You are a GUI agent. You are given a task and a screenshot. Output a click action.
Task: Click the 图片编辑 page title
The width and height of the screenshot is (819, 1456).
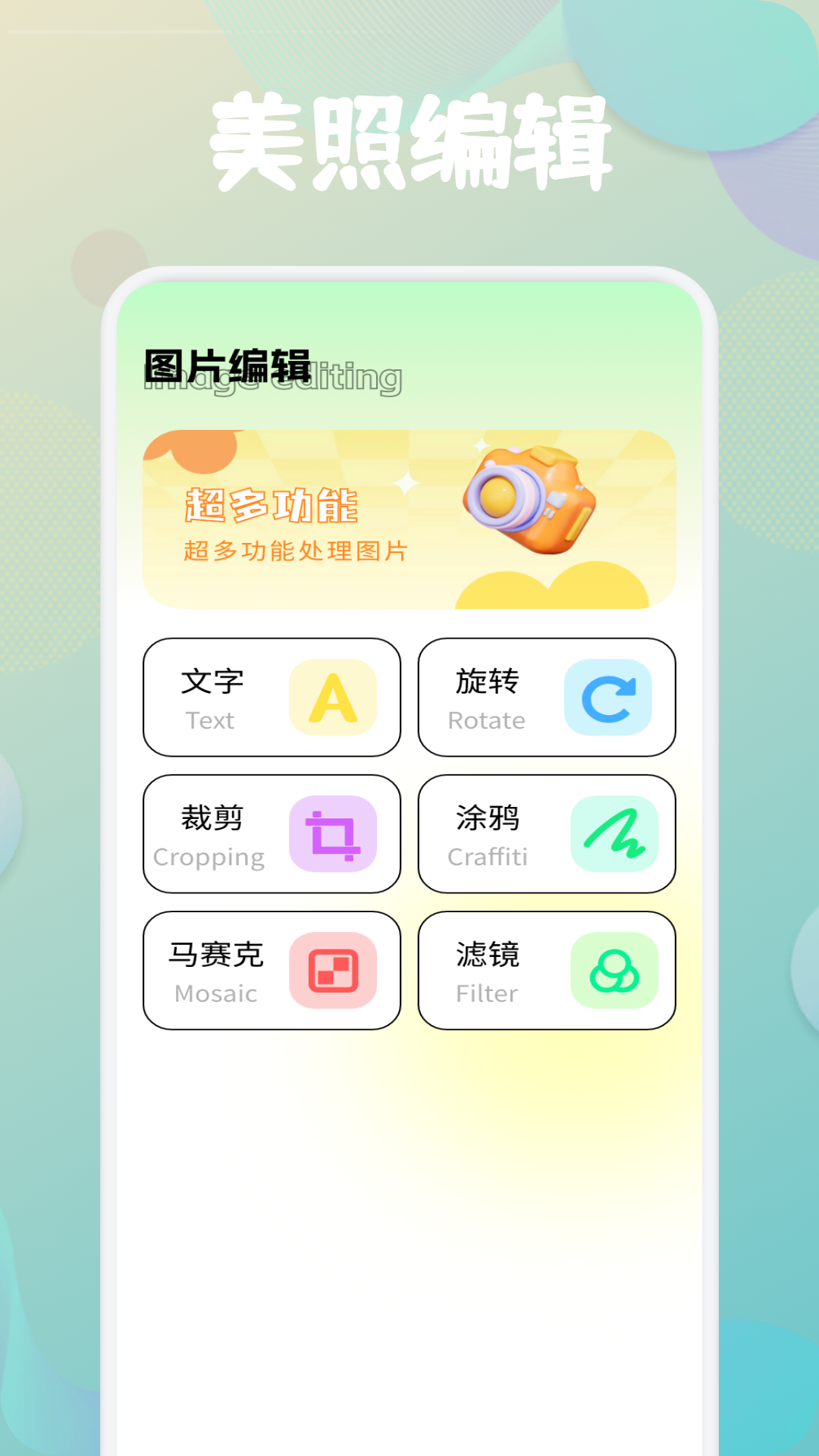click(227, 364)
